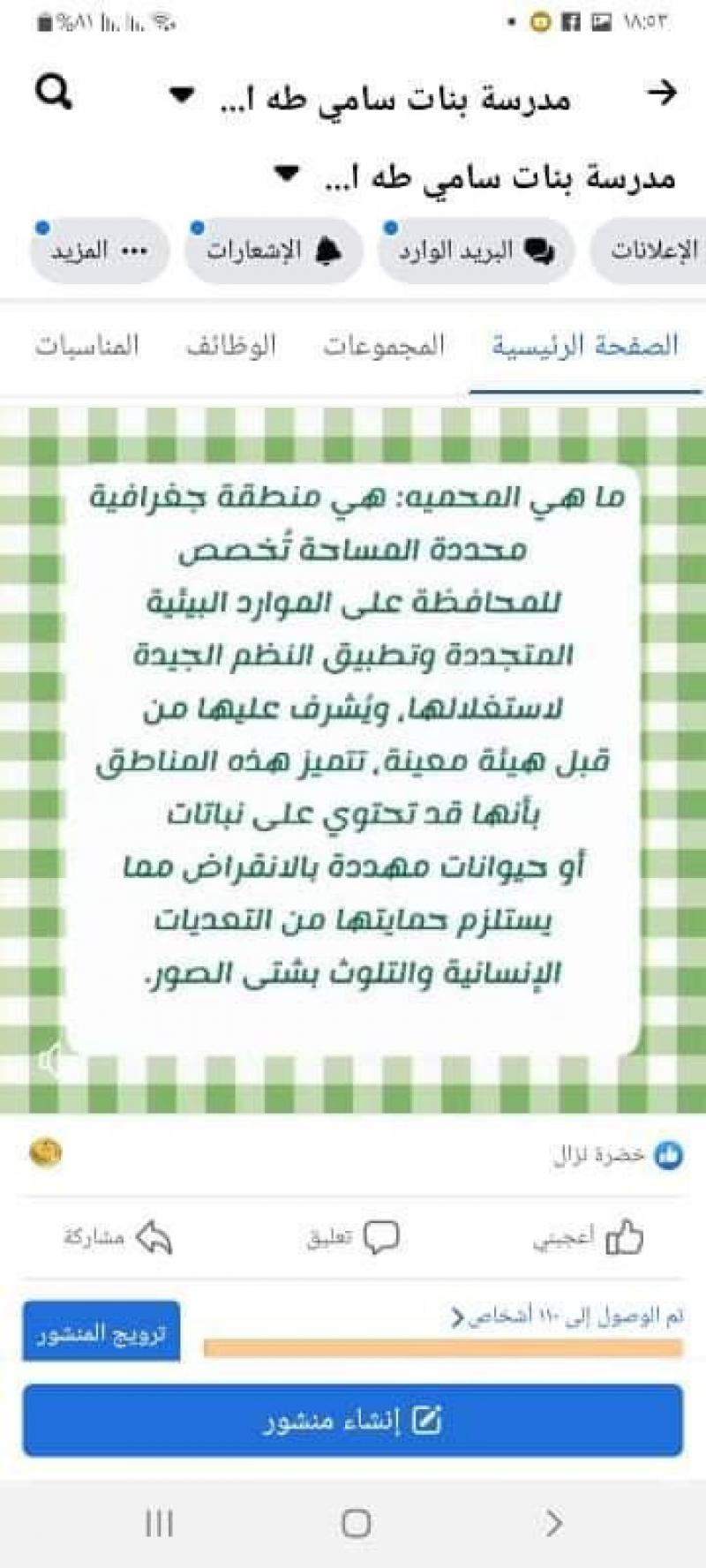Open the search magnifier icon
Viewport: 706px width, 1568px height.
(54, 93)
